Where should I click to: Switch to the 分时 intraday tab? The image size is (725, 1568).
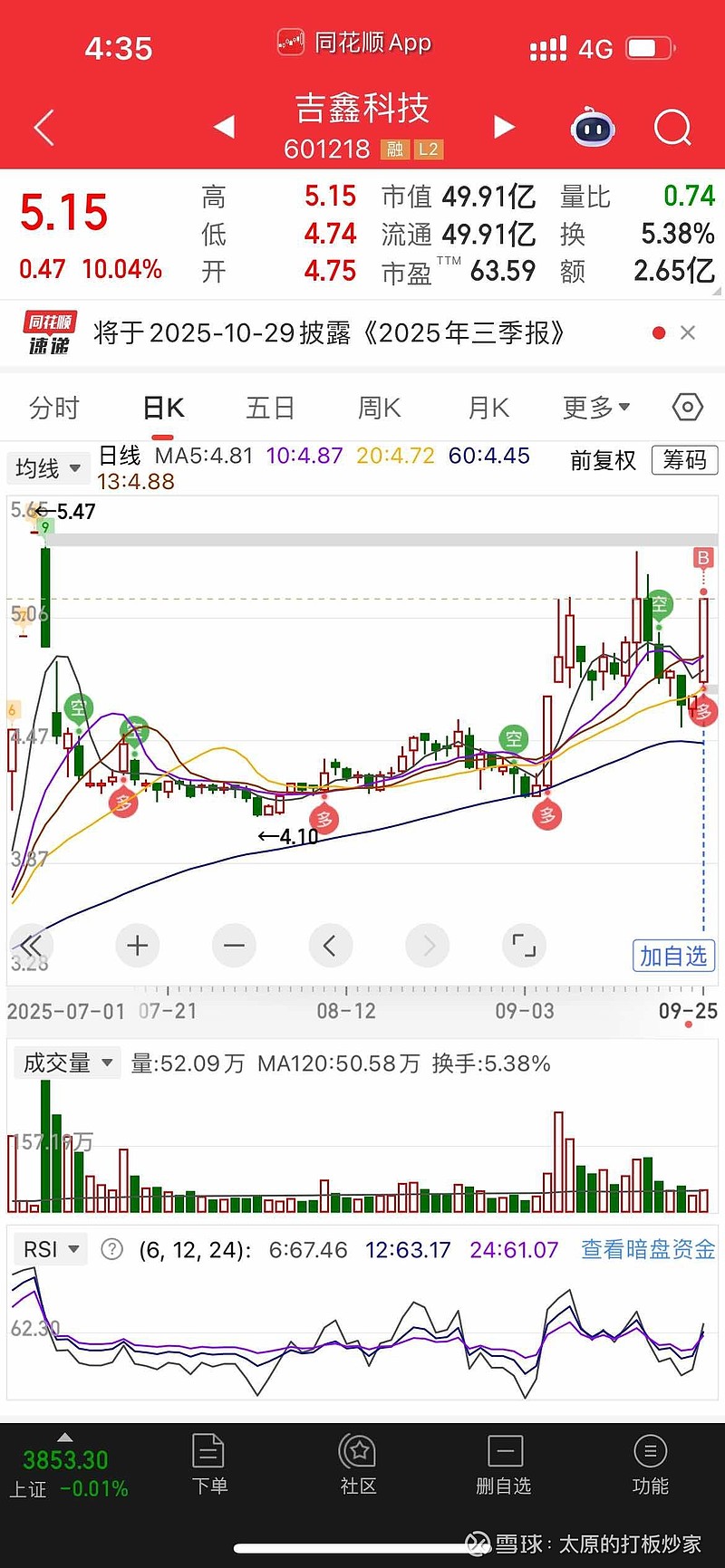pos(54,408)
